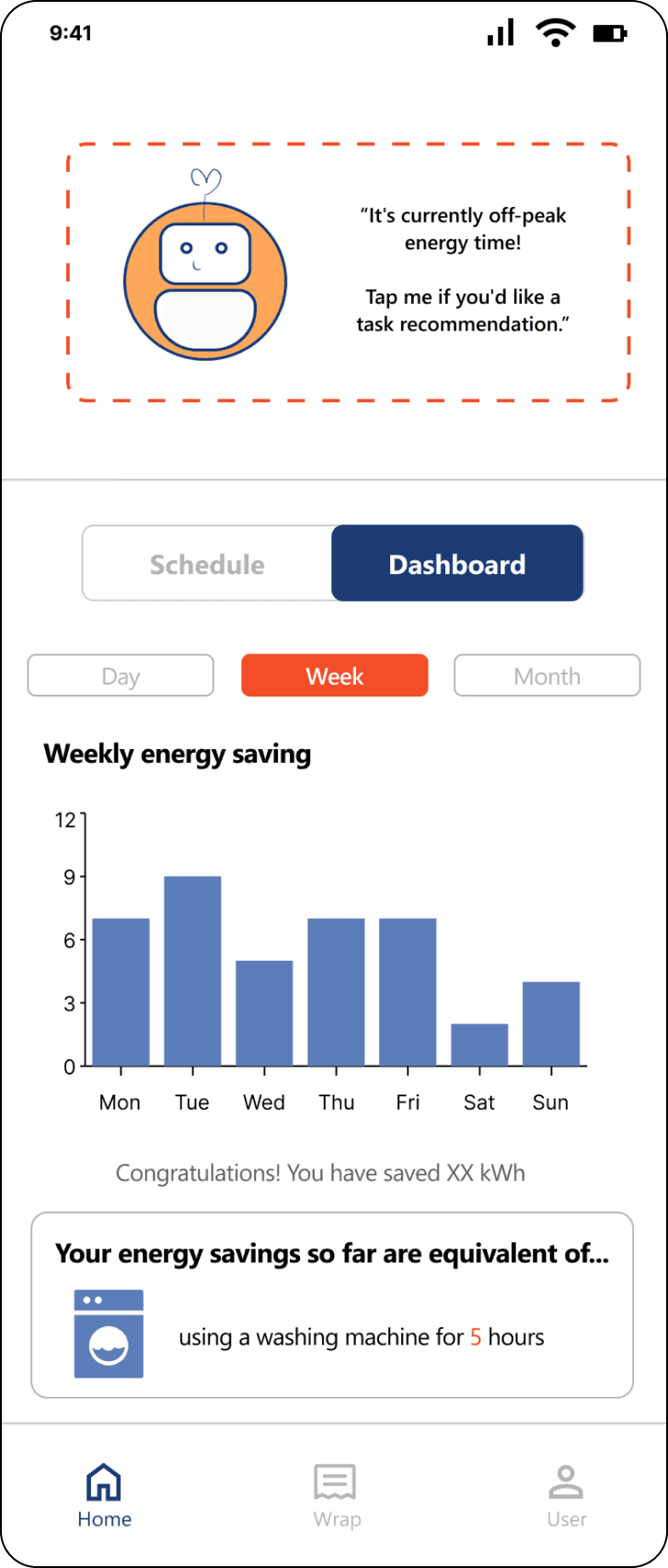Switch to the Schedule view
The height and width of the screenshot is (1568, 668).
(208, 564)
